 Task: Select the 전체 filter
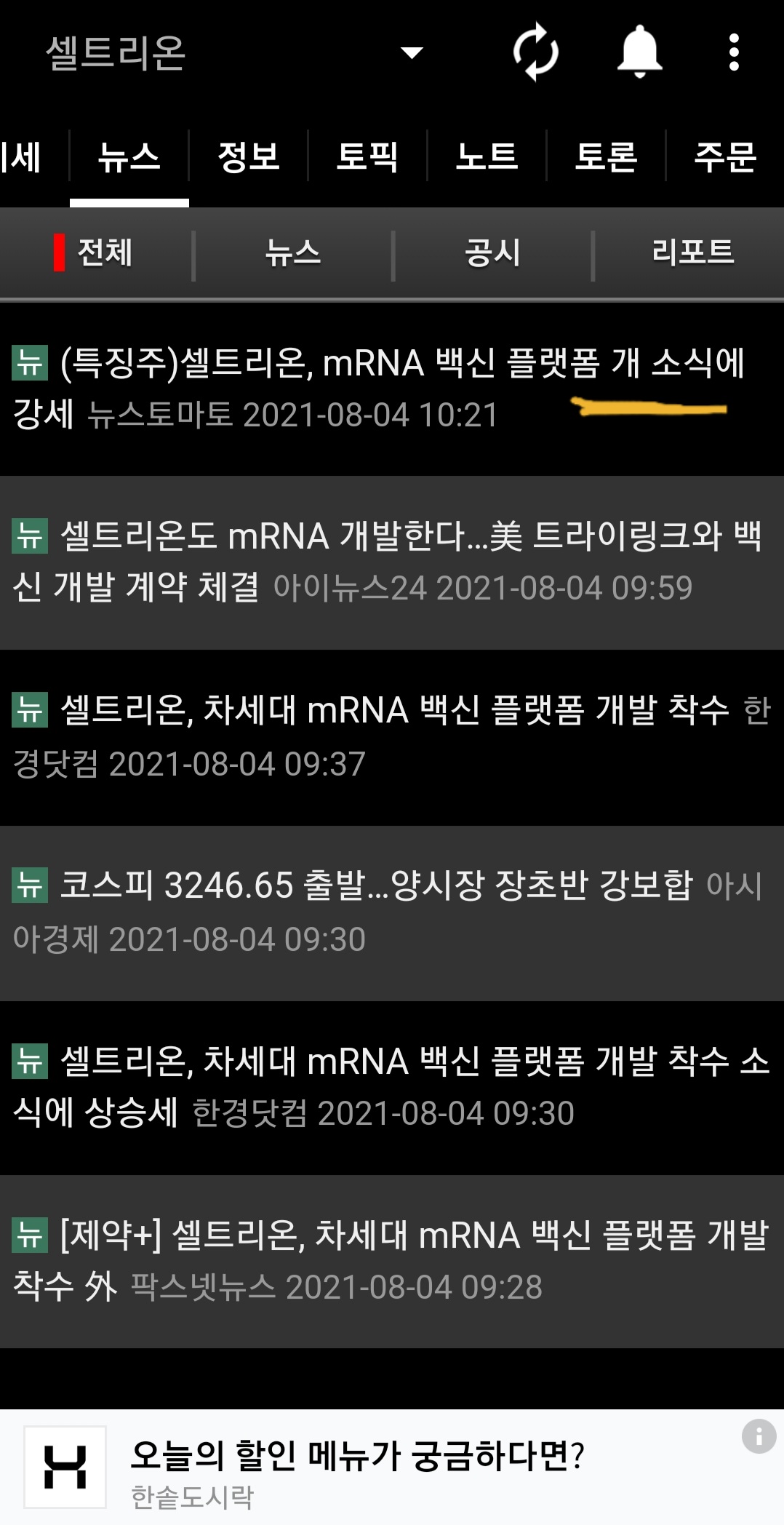104,253
